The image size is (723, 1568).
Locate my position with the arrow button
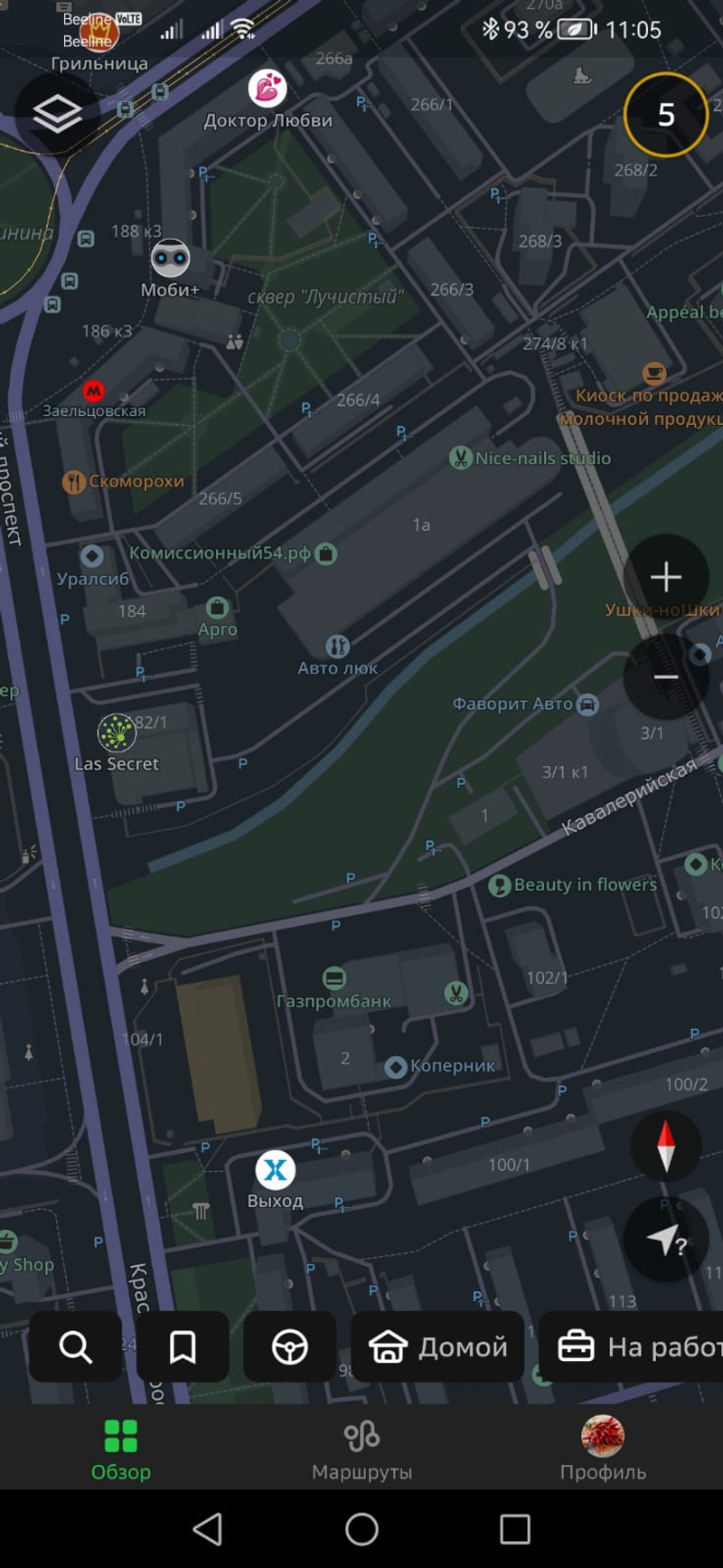[x=666, y=1240]
